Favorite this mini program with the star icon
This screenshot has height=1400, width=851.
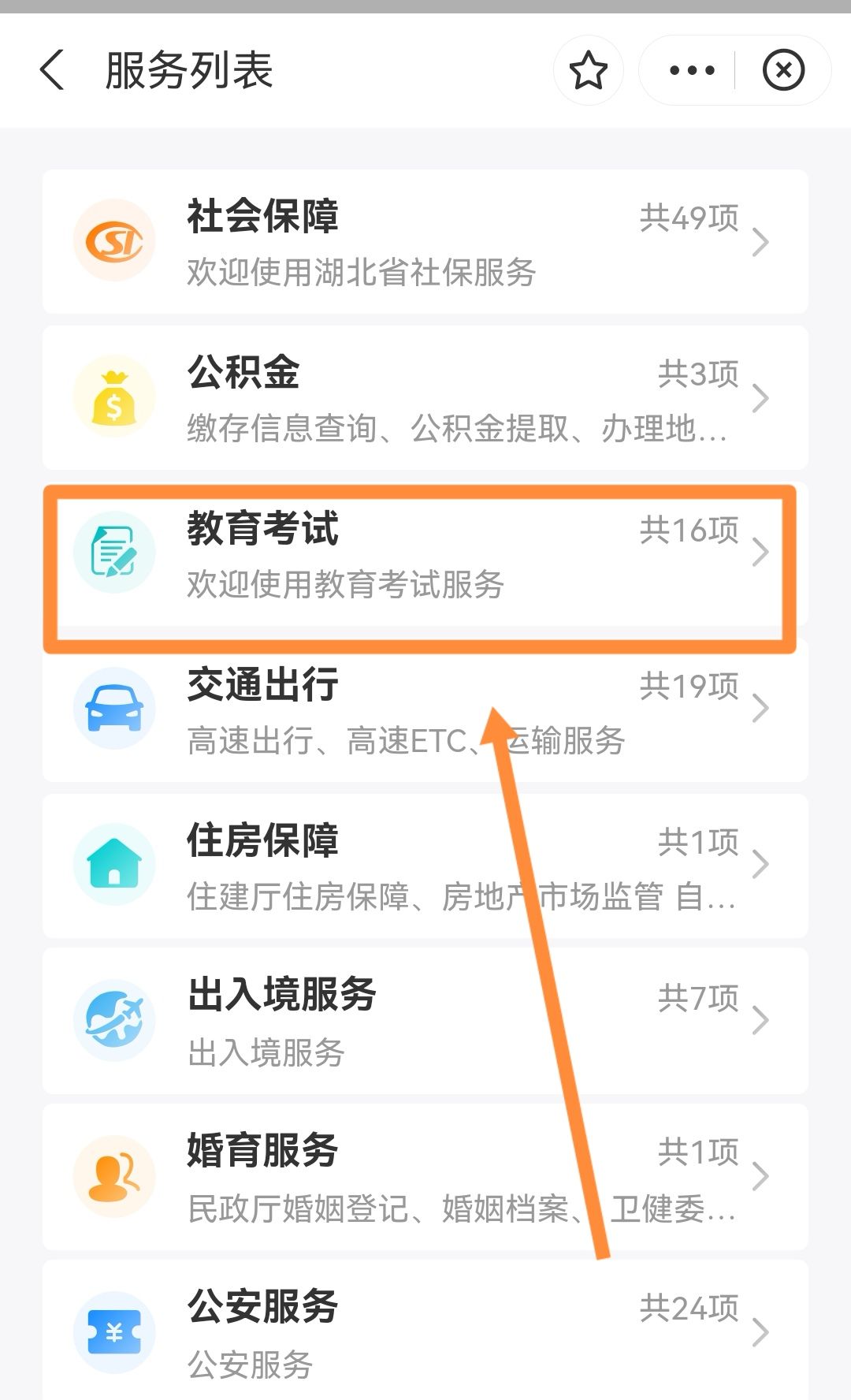[x=589, y=70]
